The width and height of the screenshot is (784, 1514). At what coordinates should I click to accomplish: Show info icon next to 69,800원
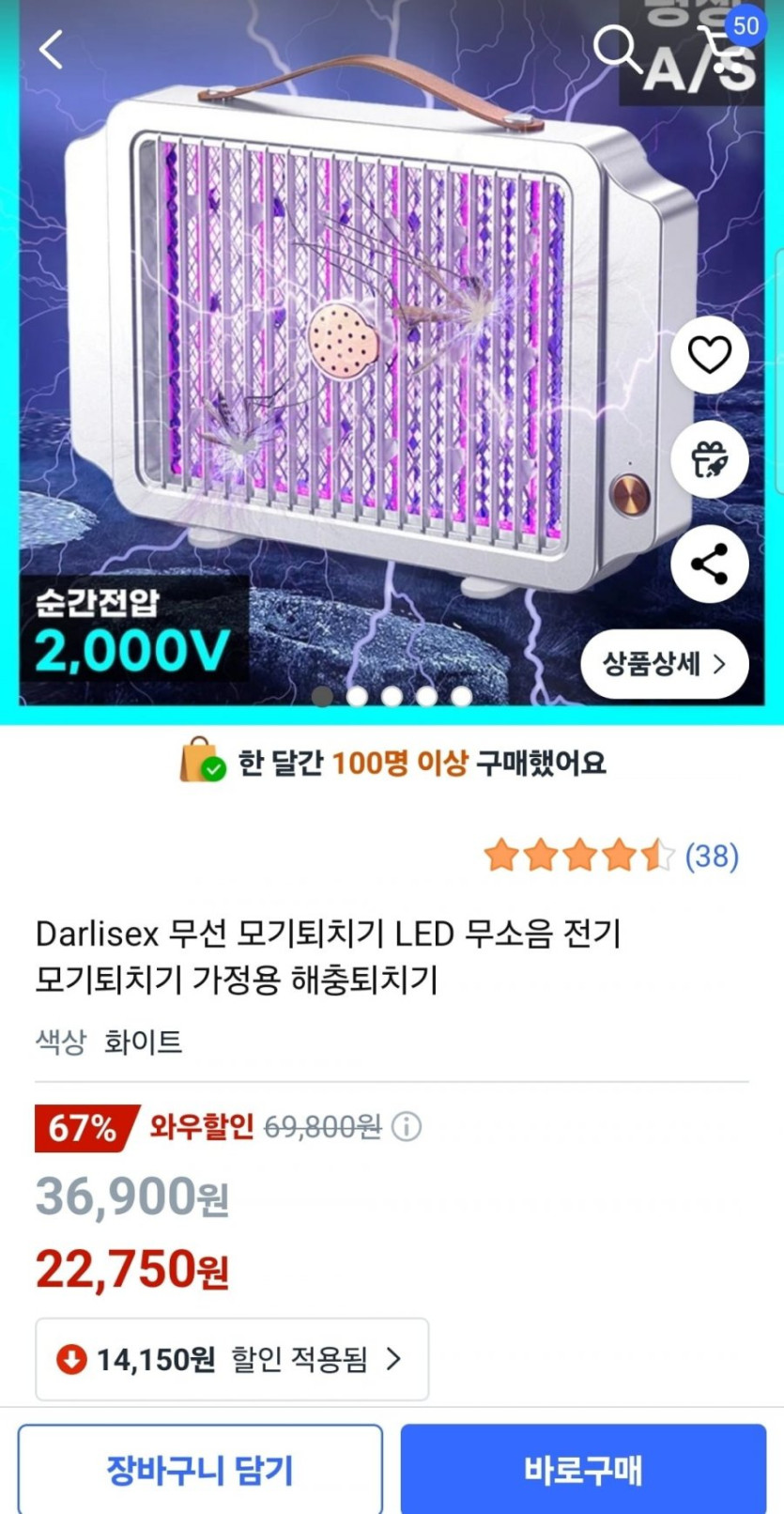pyautogui.click(x=407, y=1126)
